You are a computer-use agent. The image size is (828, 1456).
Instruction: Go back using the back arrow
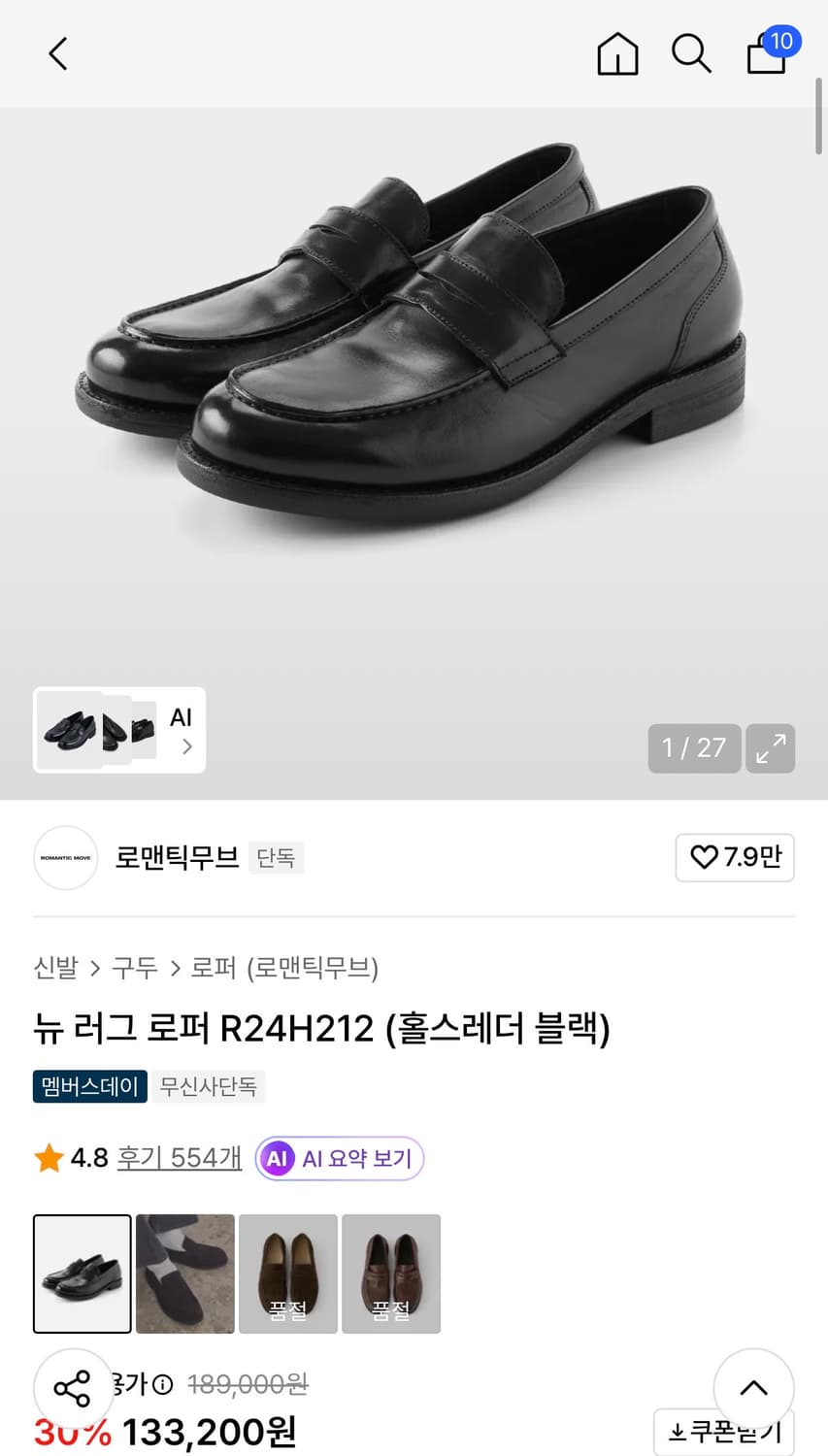click(x=57, y=53)
